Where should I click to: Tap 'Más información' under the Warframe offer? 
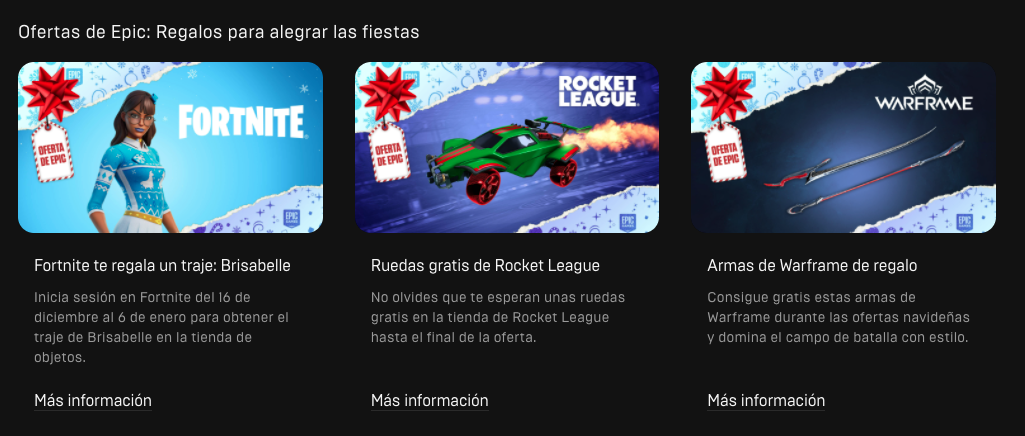[766, 401]
